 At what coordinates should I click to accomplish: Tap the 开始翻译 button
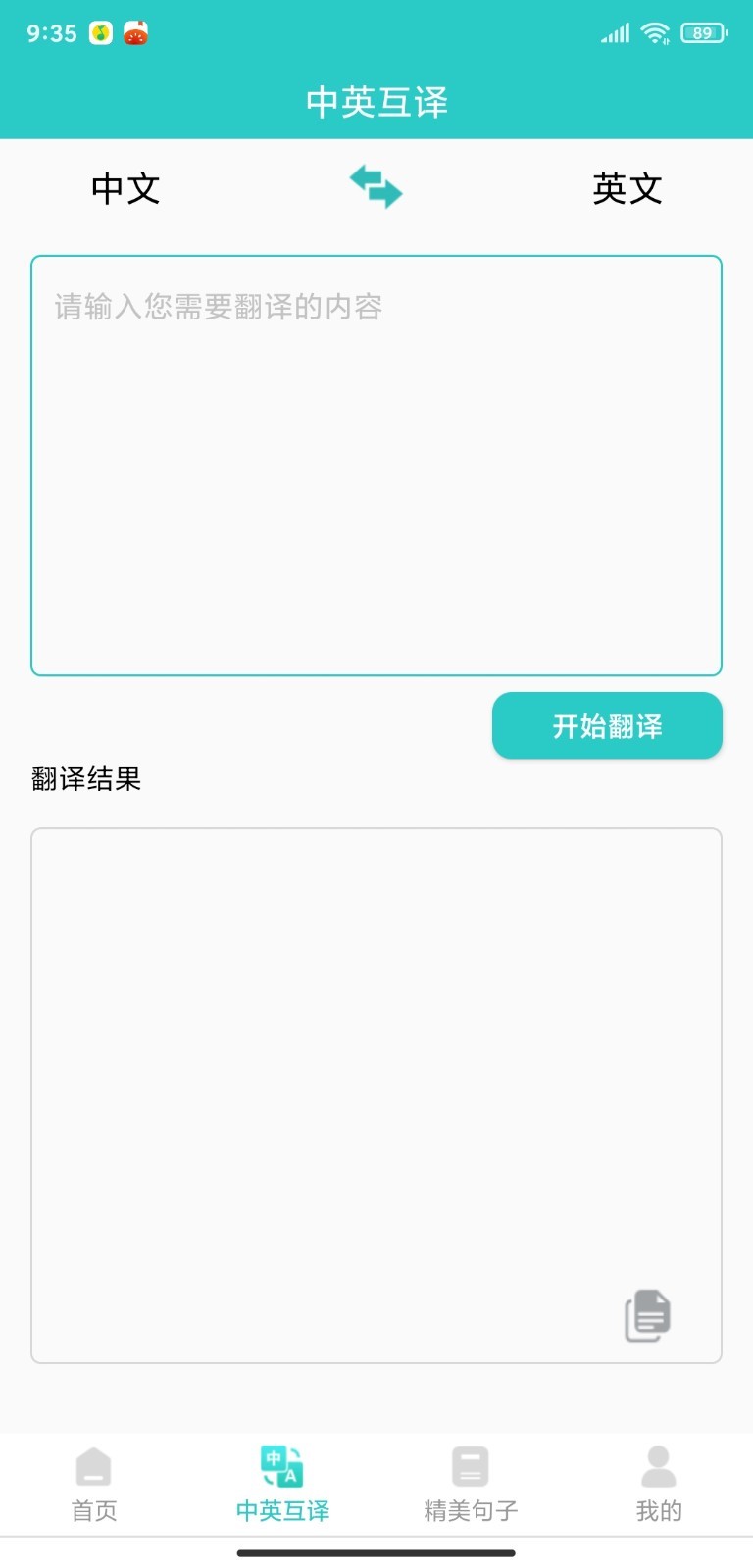point(607,726)
